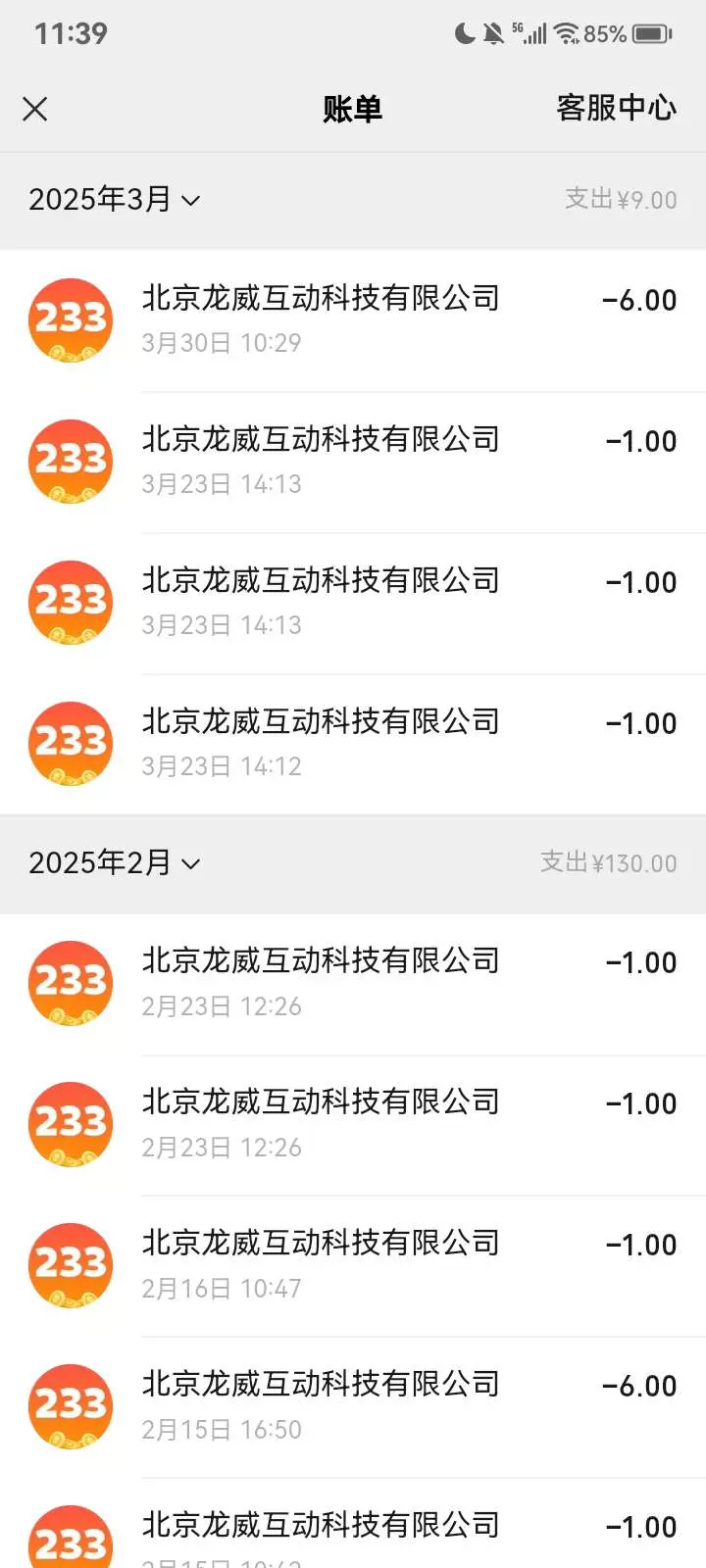706x1568 pixels.
Task: Expand the 2025年3月 month picker
Action: (115, 200)
